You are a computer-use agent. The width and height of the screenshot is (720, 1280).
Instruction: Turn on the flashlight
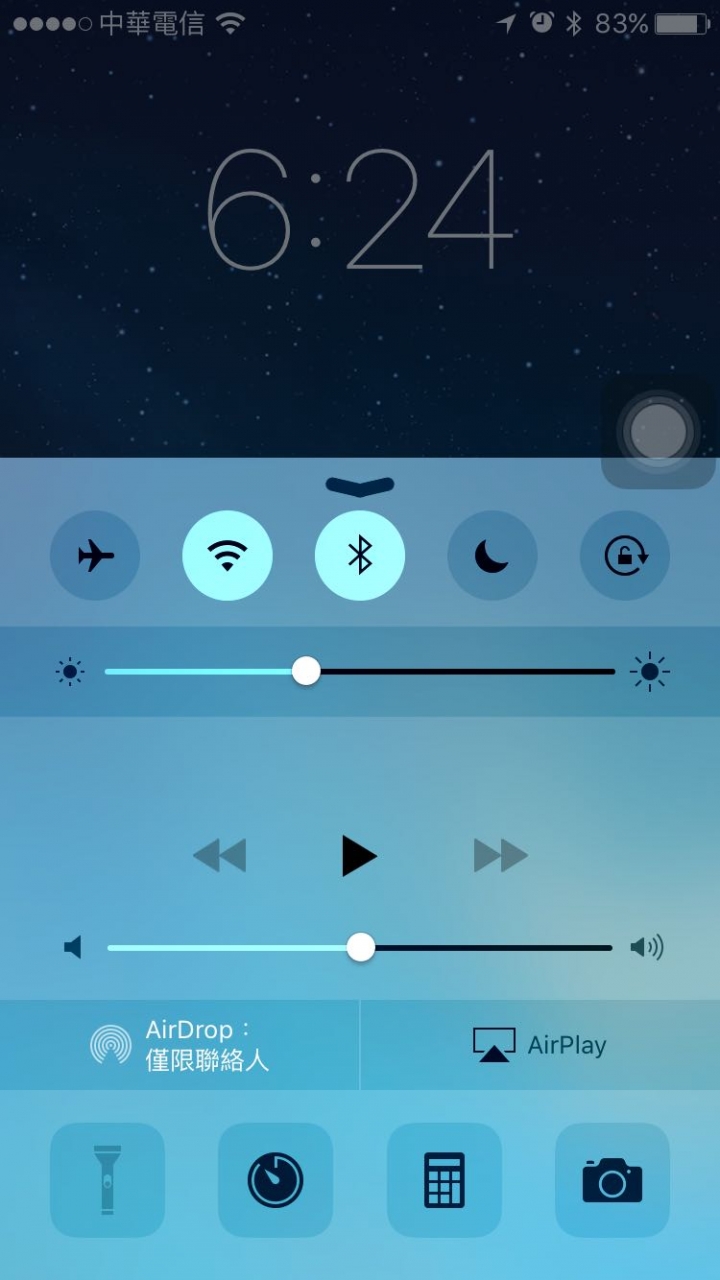click(x=107, y=1180)
